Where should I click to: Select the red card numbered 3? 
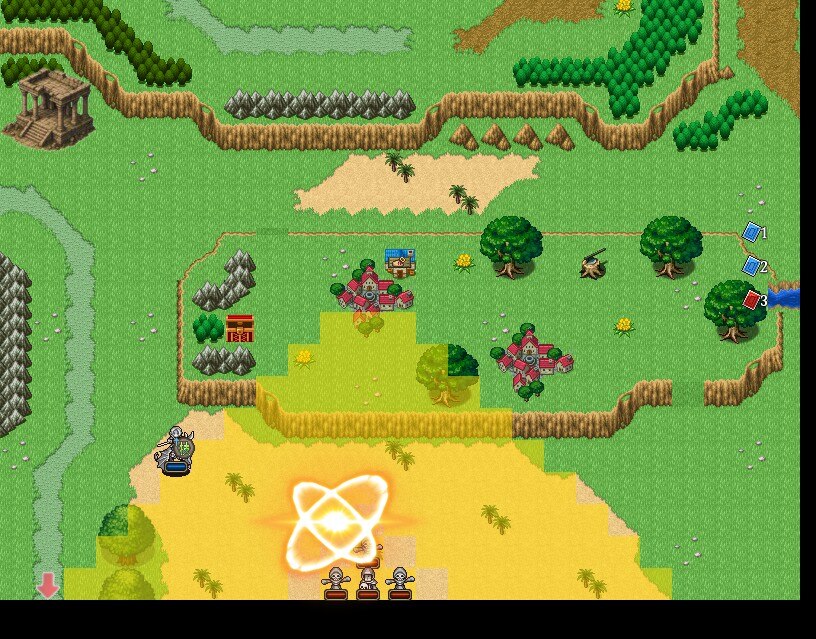tap(752, 299)
